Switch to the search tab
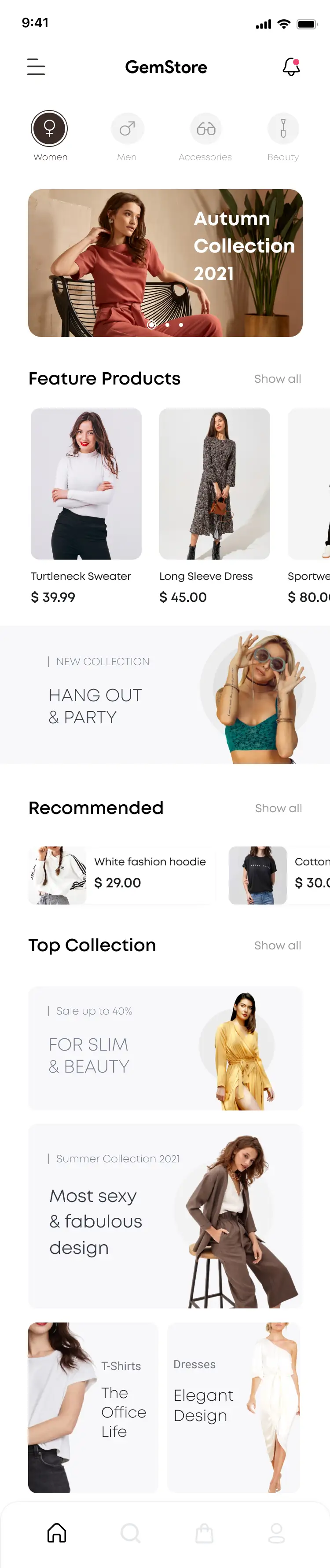Image resolution: width=330 pixels, height=1568 pixels. click(130, 1533)
